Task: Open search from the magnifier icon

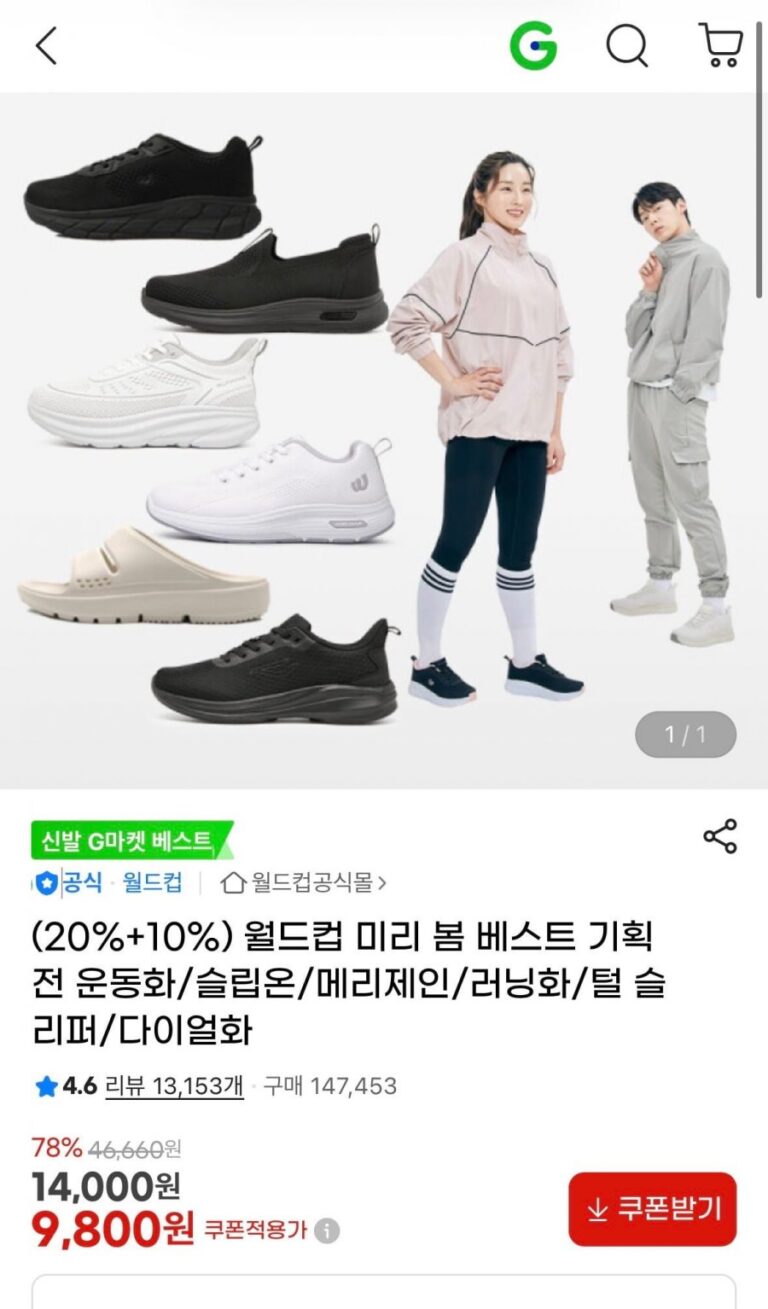Action: (628, 46)
